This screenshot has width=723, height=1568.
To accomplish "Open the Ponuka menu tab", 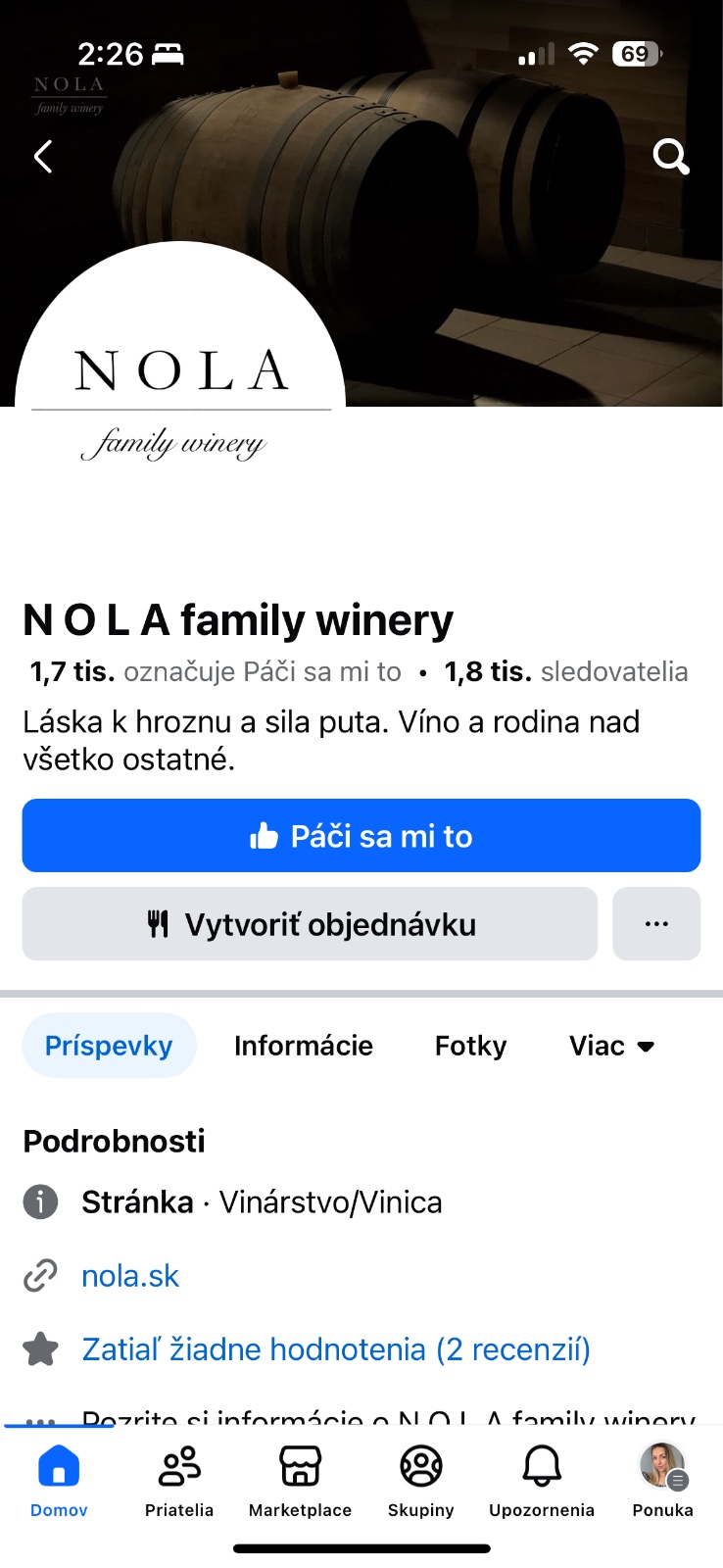I will (662, 1480).
